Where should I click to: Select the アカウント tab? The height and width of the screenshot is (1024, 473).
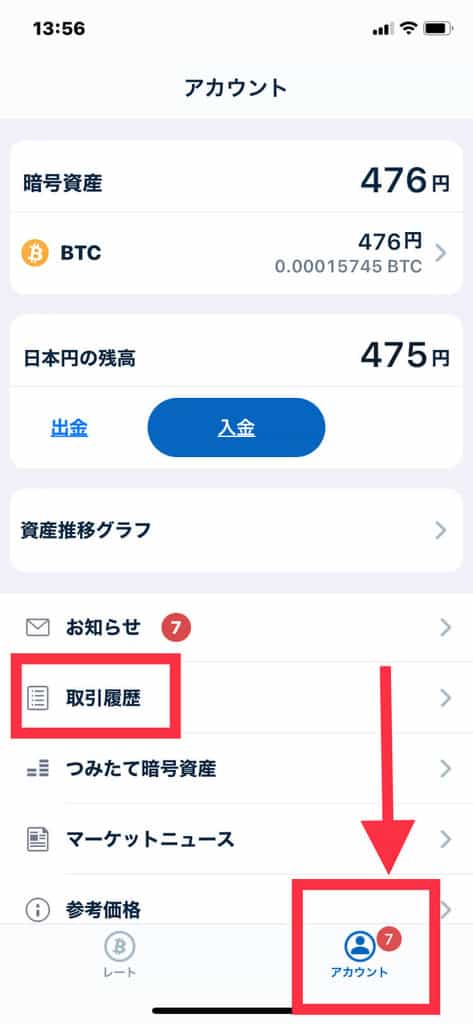[359, 955]
